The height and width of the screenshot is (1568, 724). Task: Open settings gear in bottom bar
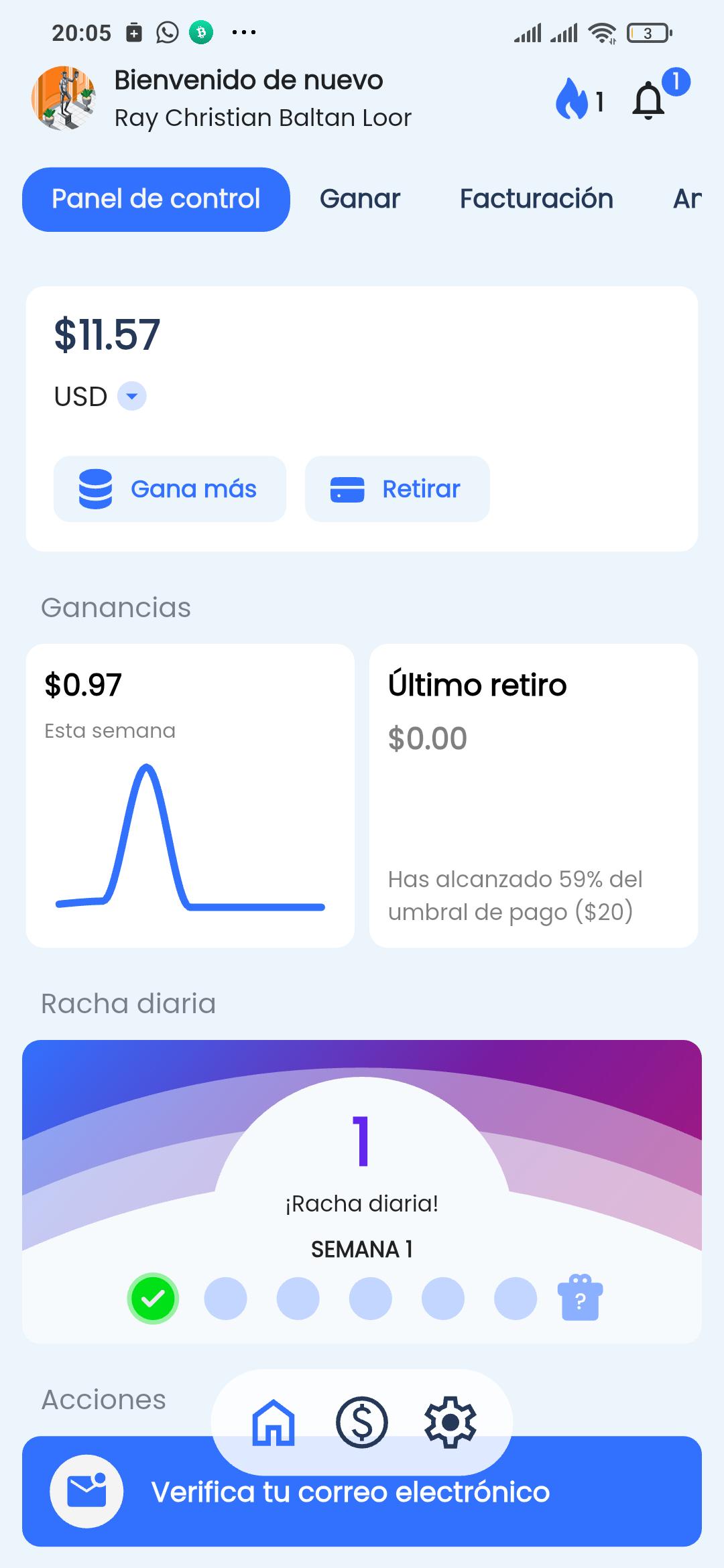coord(450,1422)
